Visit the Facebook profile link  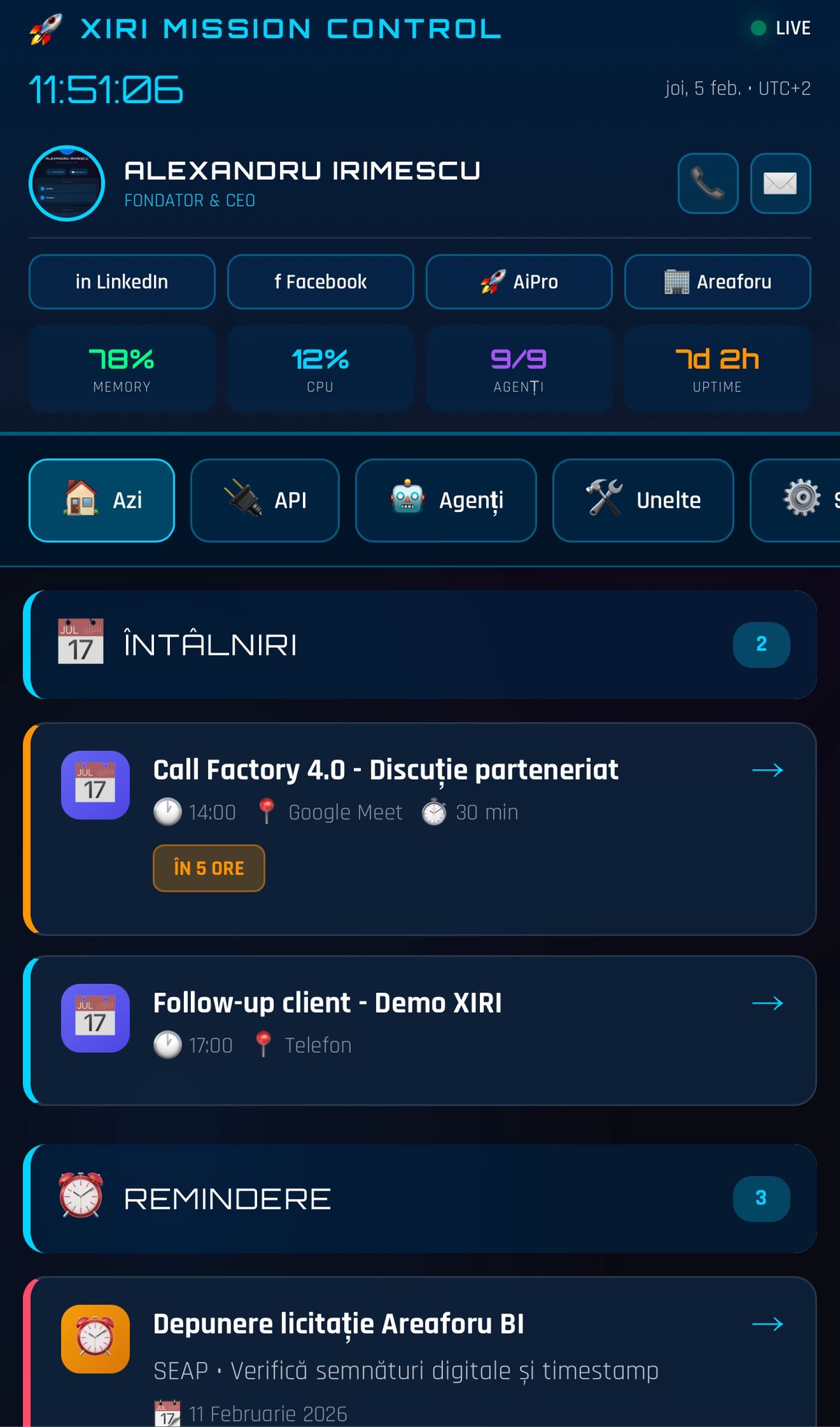(x=320, y=281)
